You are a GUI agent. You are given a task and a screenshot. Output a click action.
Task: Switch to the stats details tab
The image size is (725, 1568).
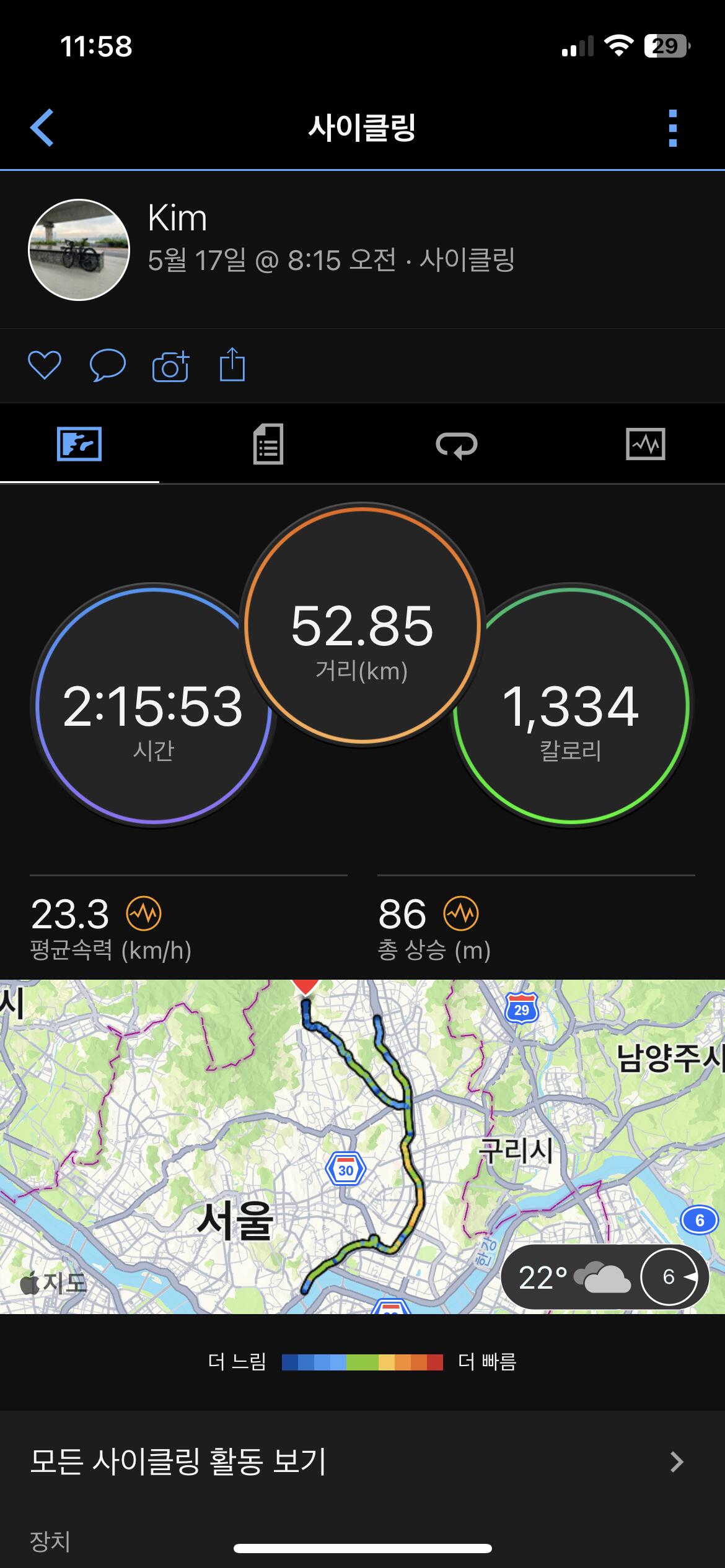268,444
